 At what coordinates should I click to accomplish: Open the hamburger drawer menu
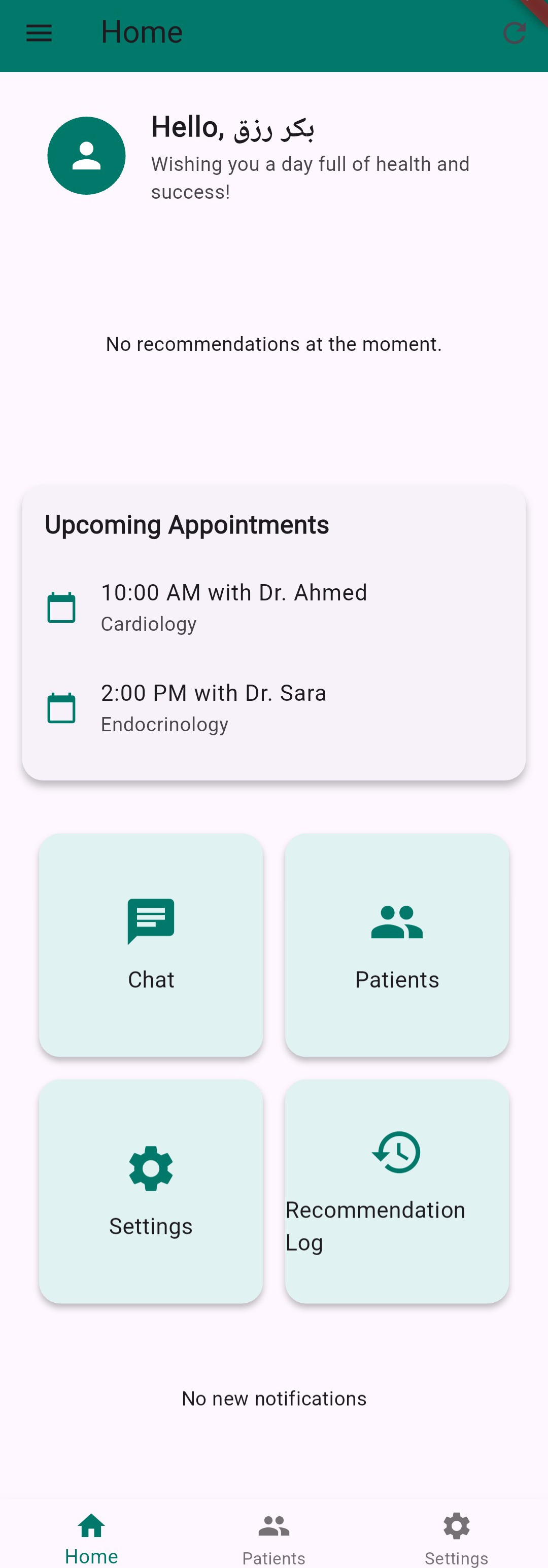pyautogui.click(x=39, y=33)
